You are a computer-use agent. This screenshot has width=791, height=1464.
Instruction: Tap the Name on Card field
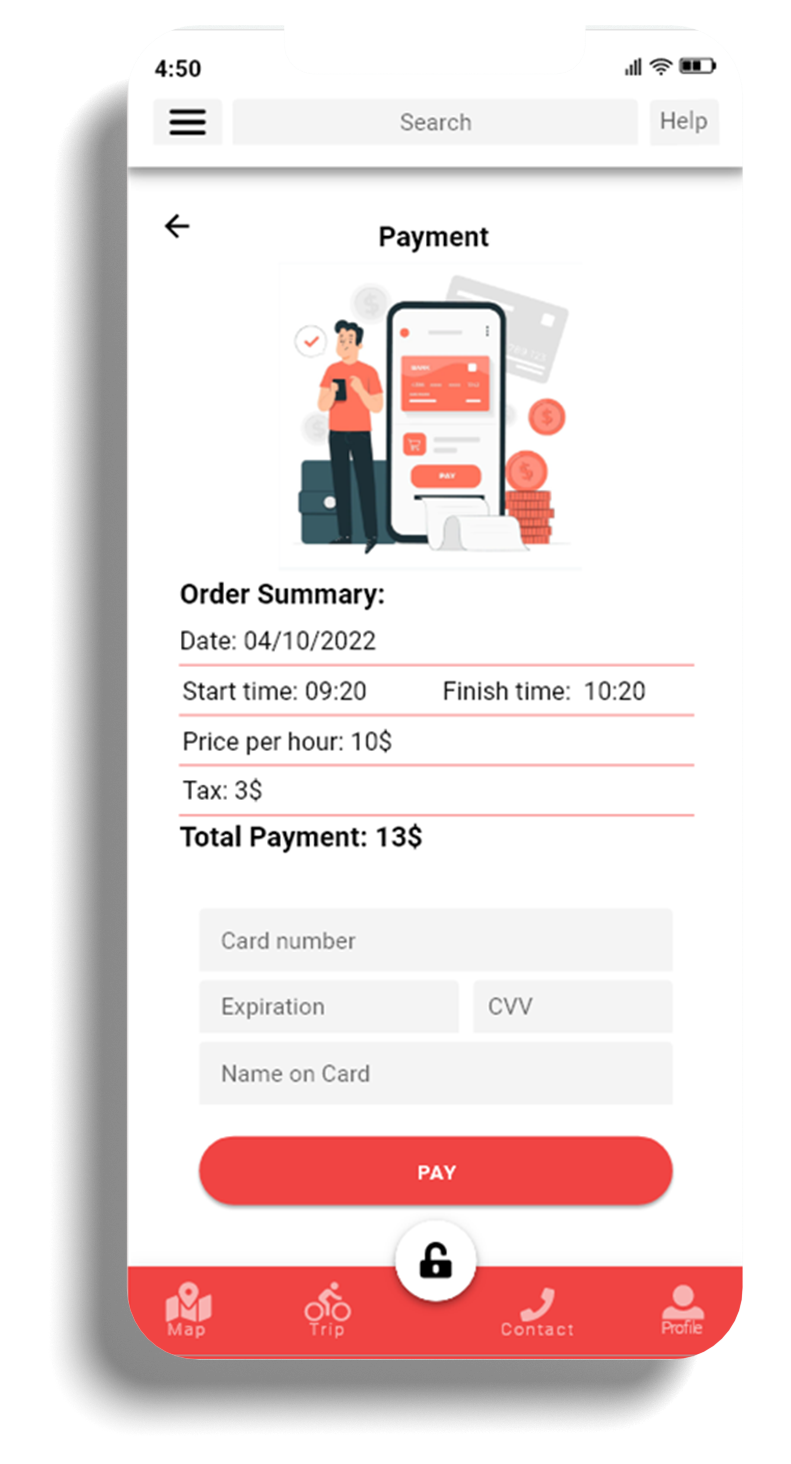[x=435, y=1073]
